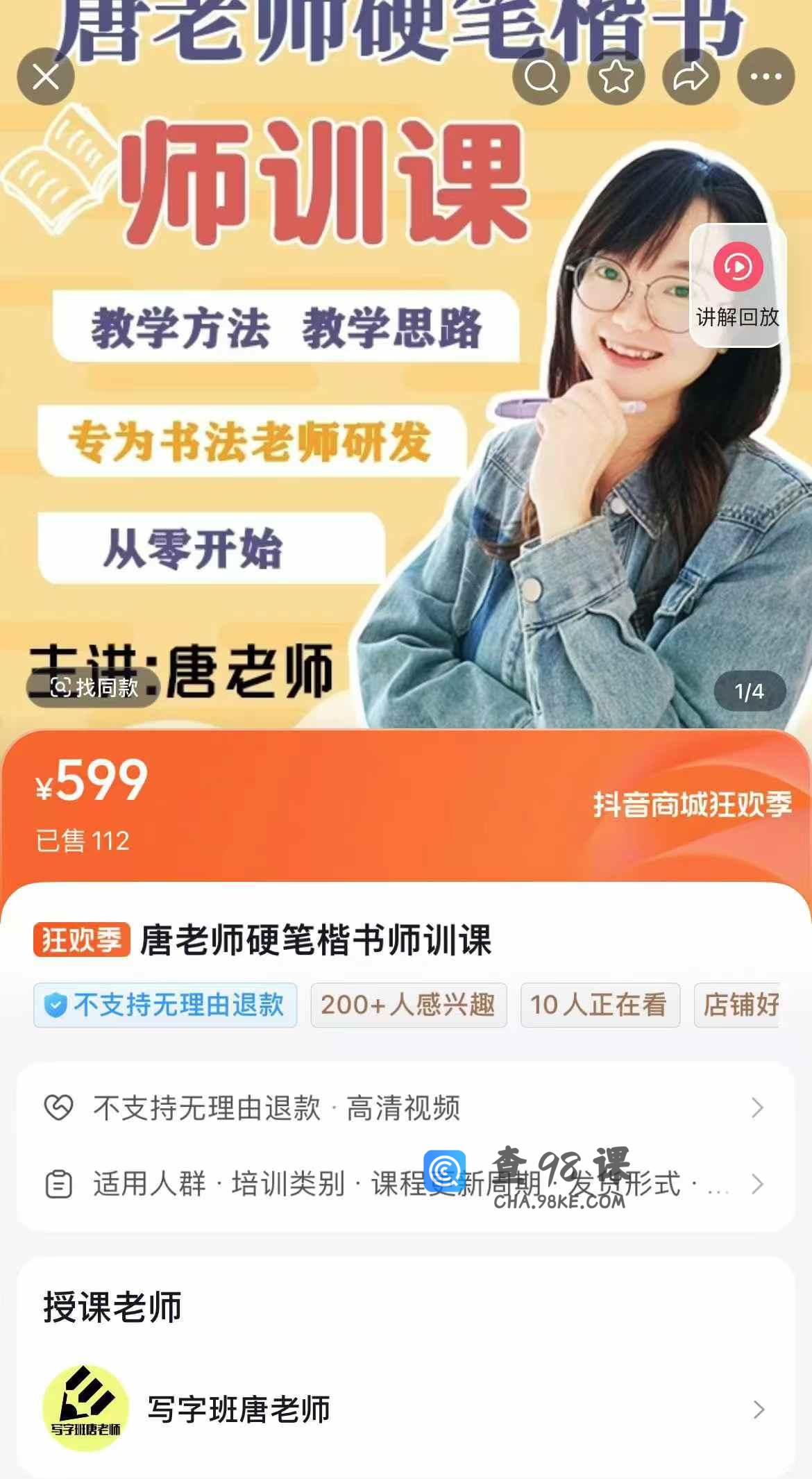Close the product detail page
Viewport: 812px width, 1479px height.
[x=46, y=76]
